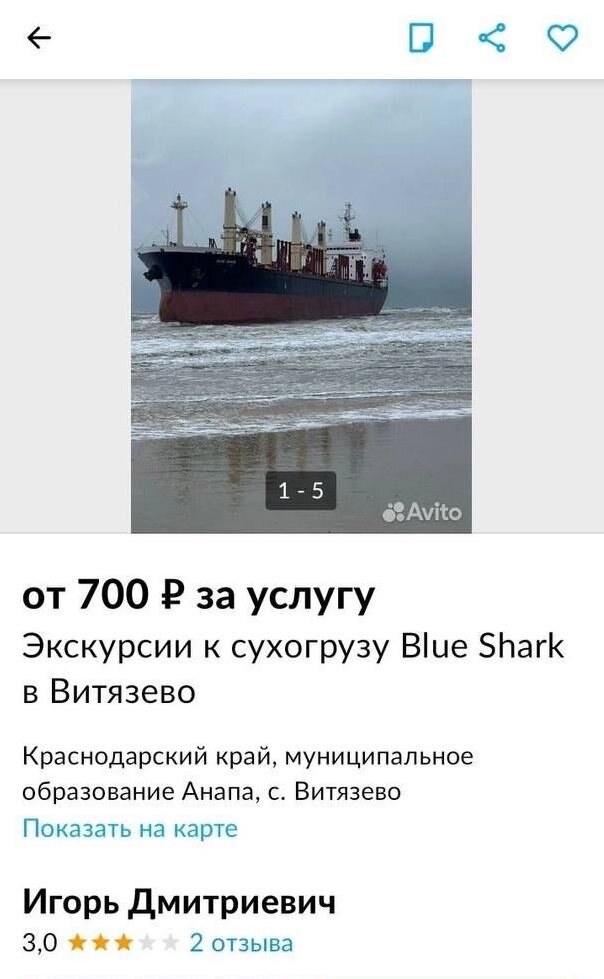
Task: Open the ship photo in gallery
Action: tap(301, 300)
